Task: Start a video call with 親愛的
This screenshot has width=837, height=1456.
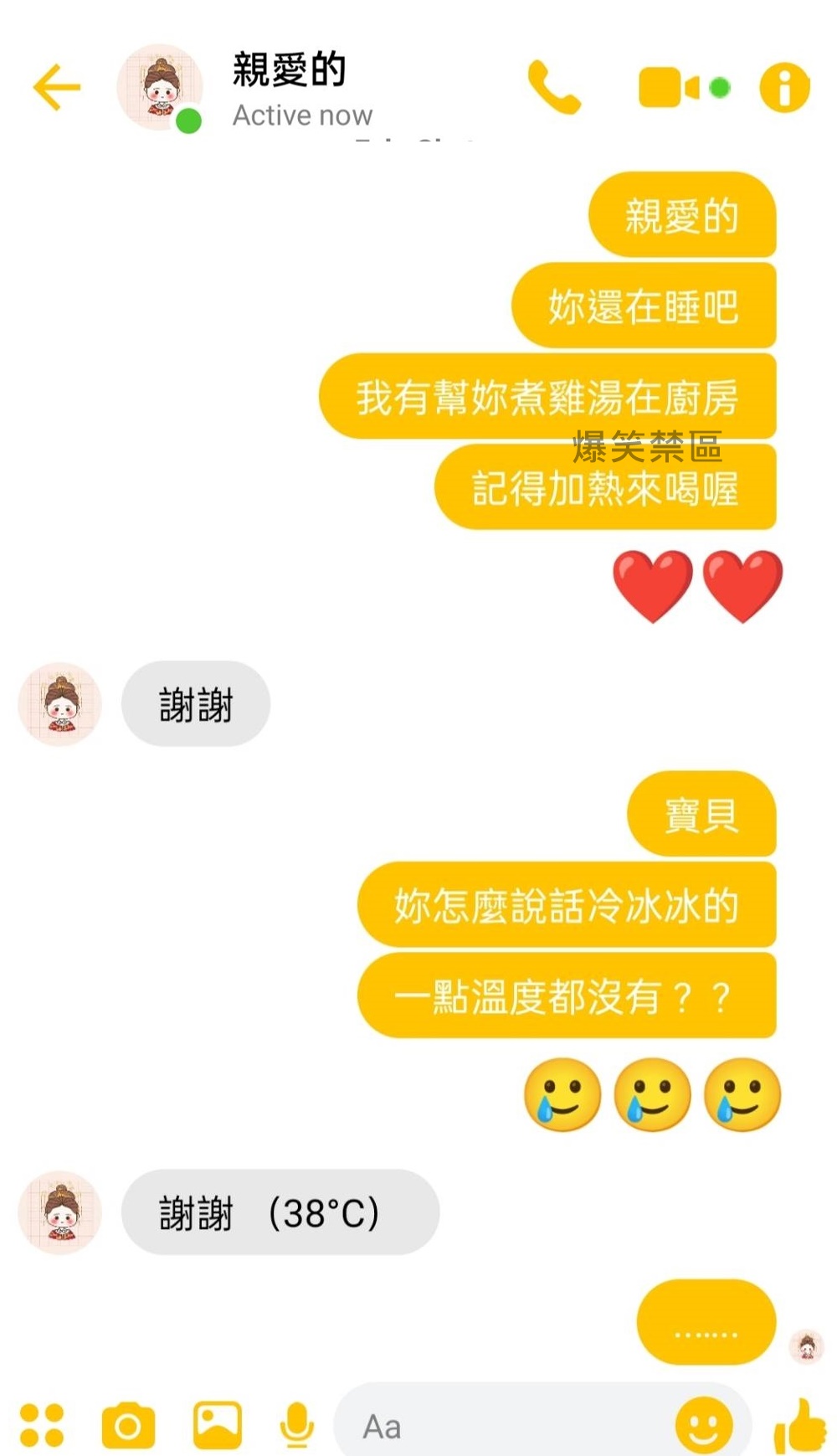Action: [668, 87]
